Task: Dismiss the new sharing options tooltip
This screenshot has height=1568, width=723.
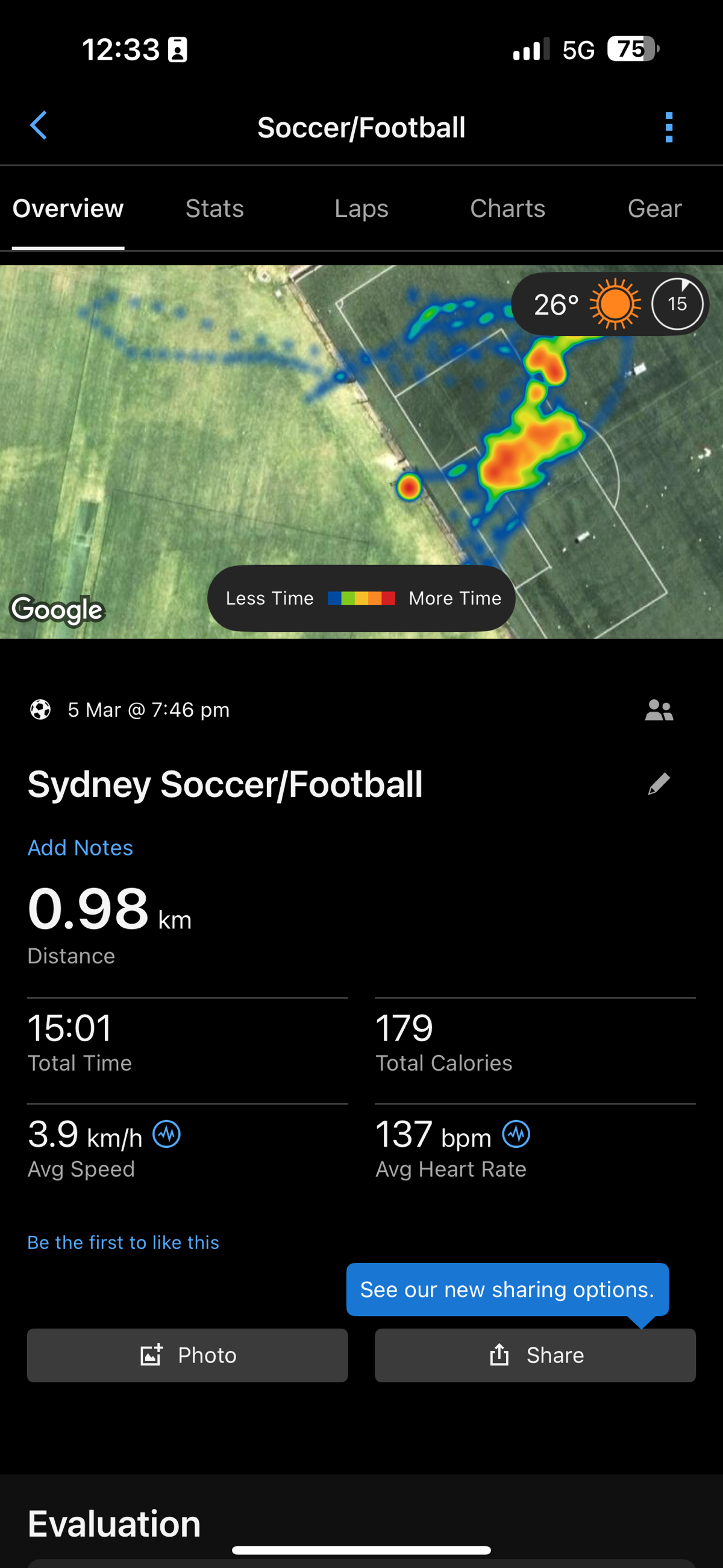Action: (507, 1289)
